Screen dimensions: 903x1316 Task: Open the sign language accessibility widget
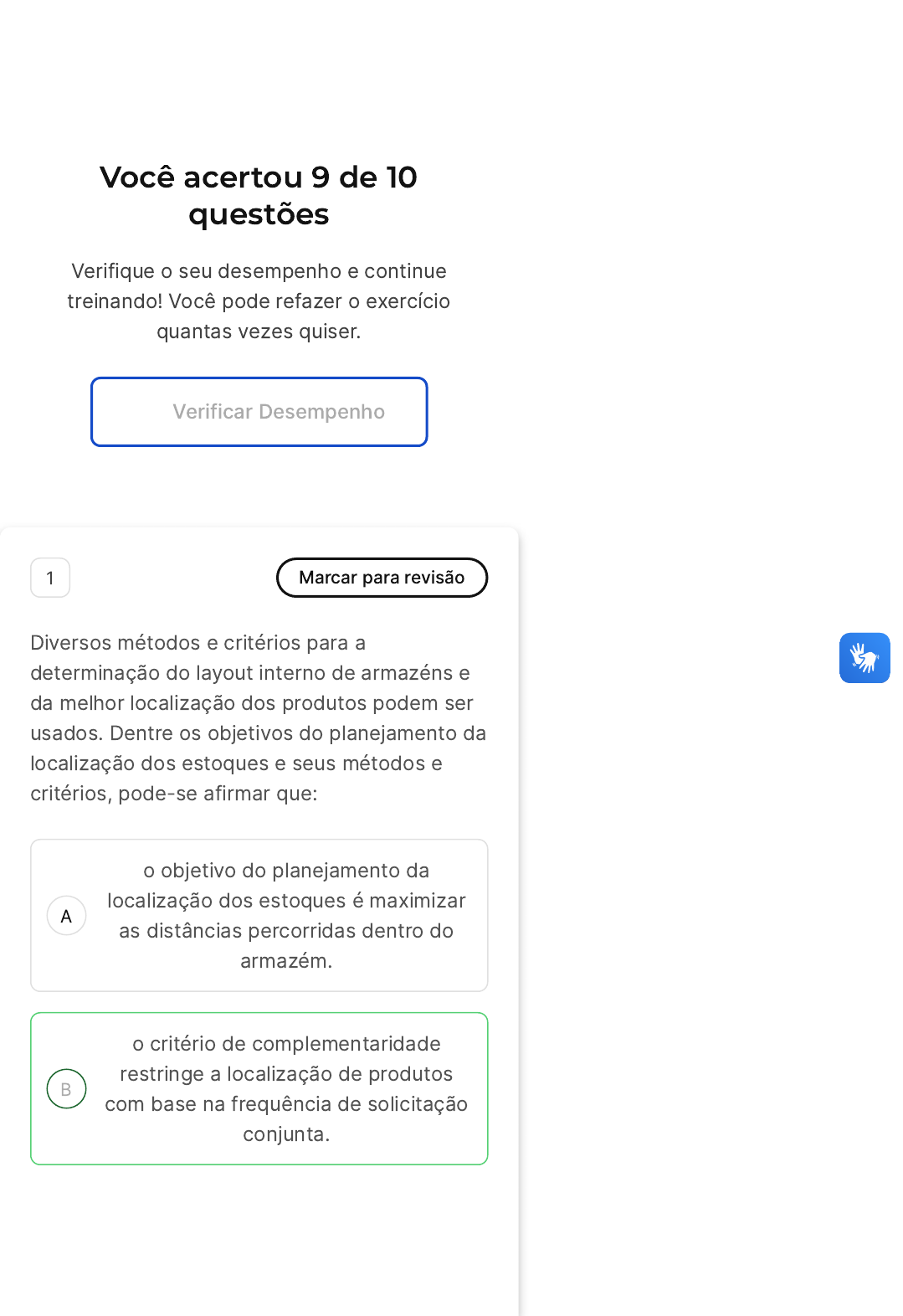pos(864,658)
